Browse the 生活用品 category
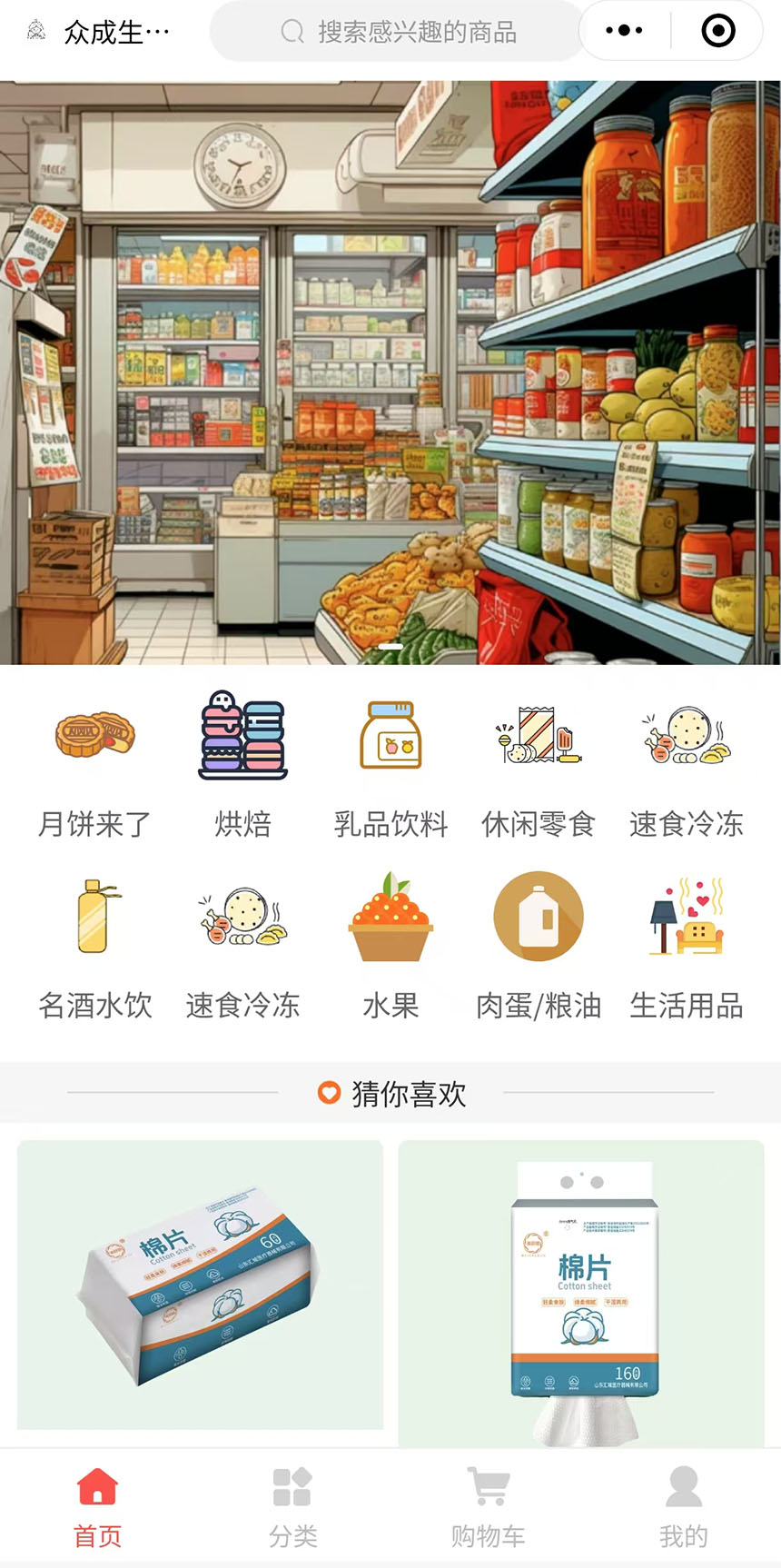 coord(687,949)
